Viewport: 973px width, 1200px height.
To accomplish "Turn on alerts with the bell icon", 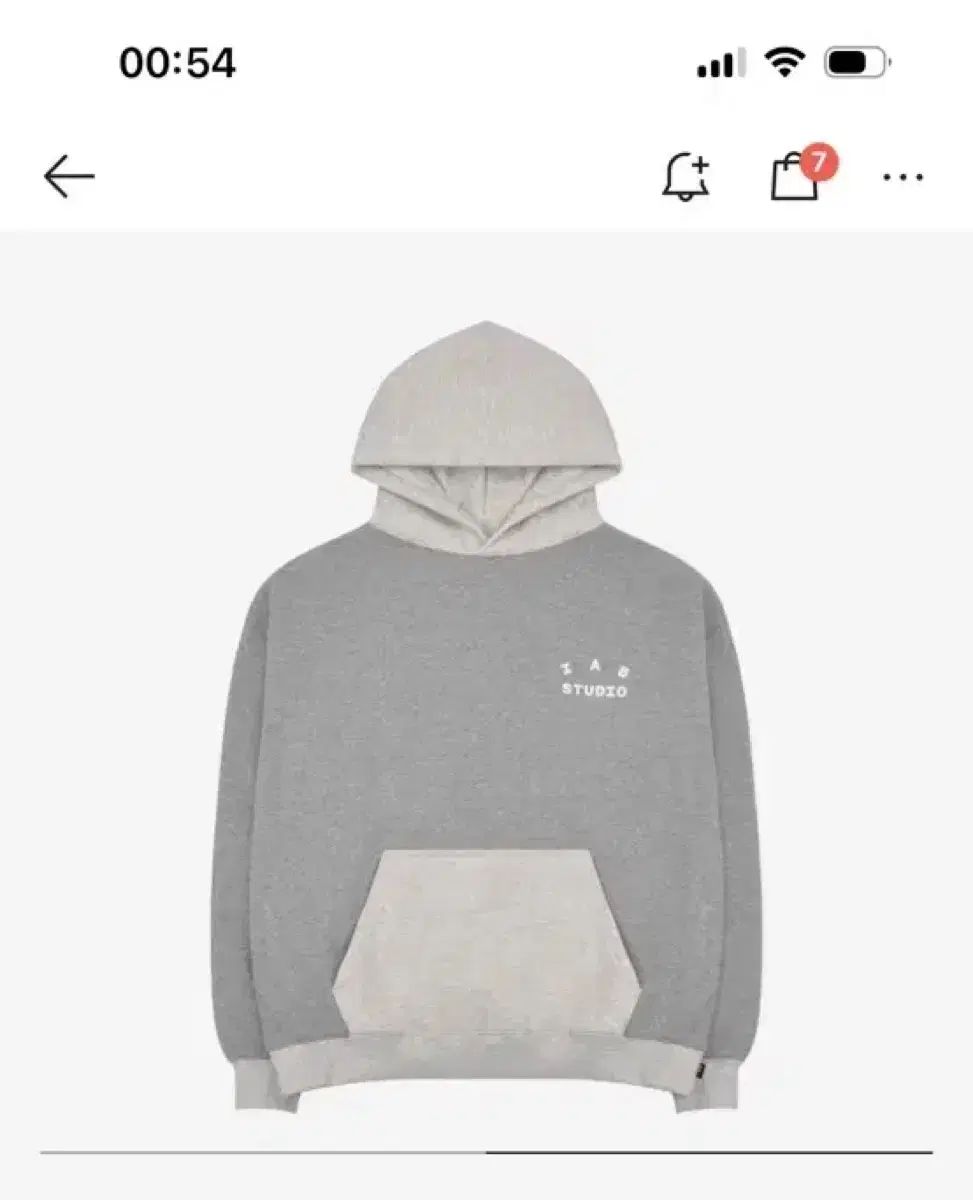I will (x=686, y=178).
